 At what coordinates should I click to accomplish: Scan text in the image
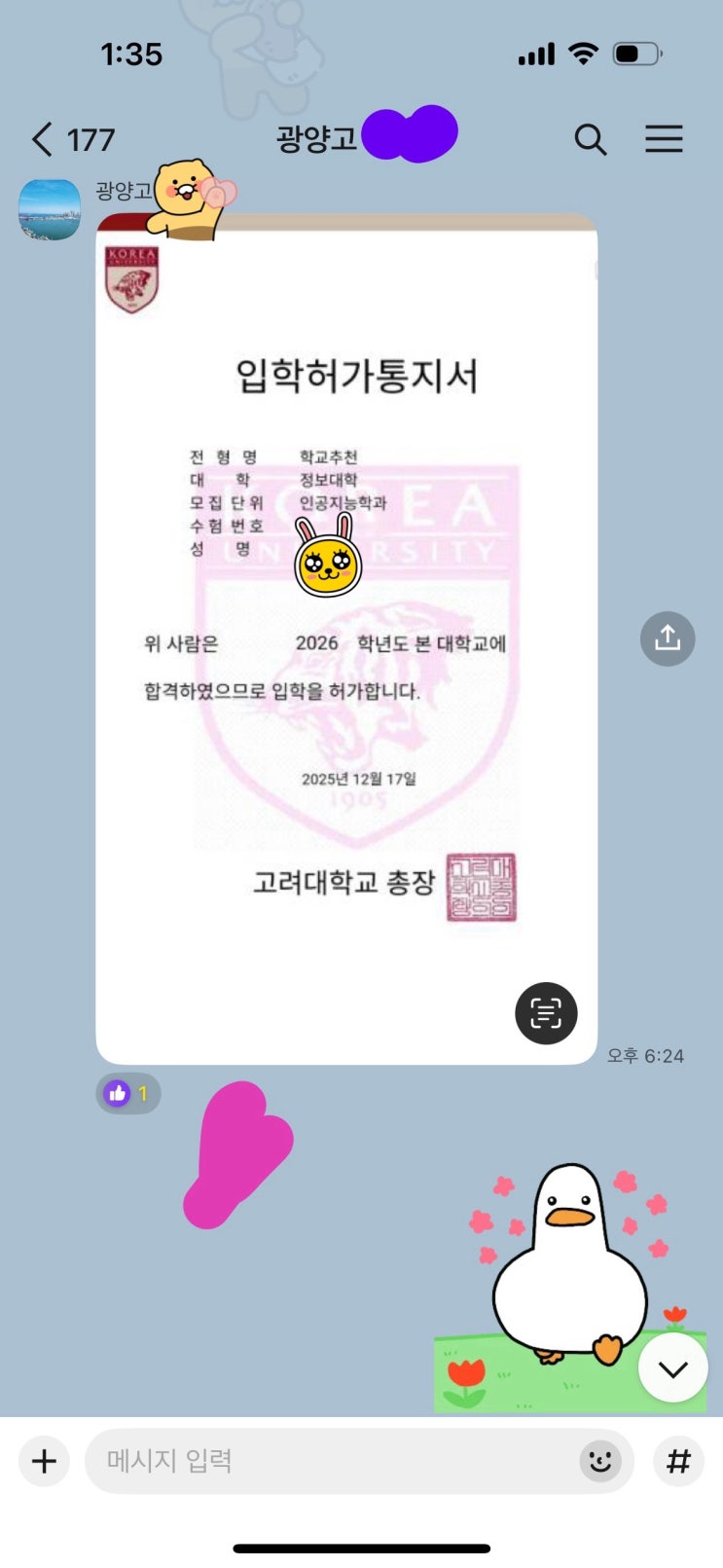546,1013
